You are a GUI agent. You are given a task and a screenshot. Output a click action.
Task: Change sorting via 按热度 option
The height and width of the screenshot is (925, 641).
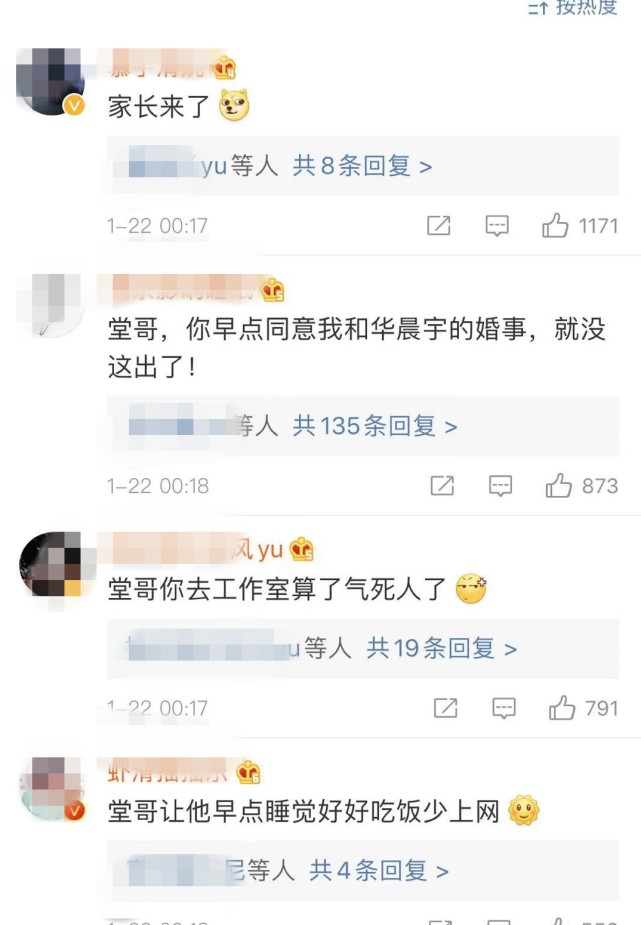click(x=575, y=8)
